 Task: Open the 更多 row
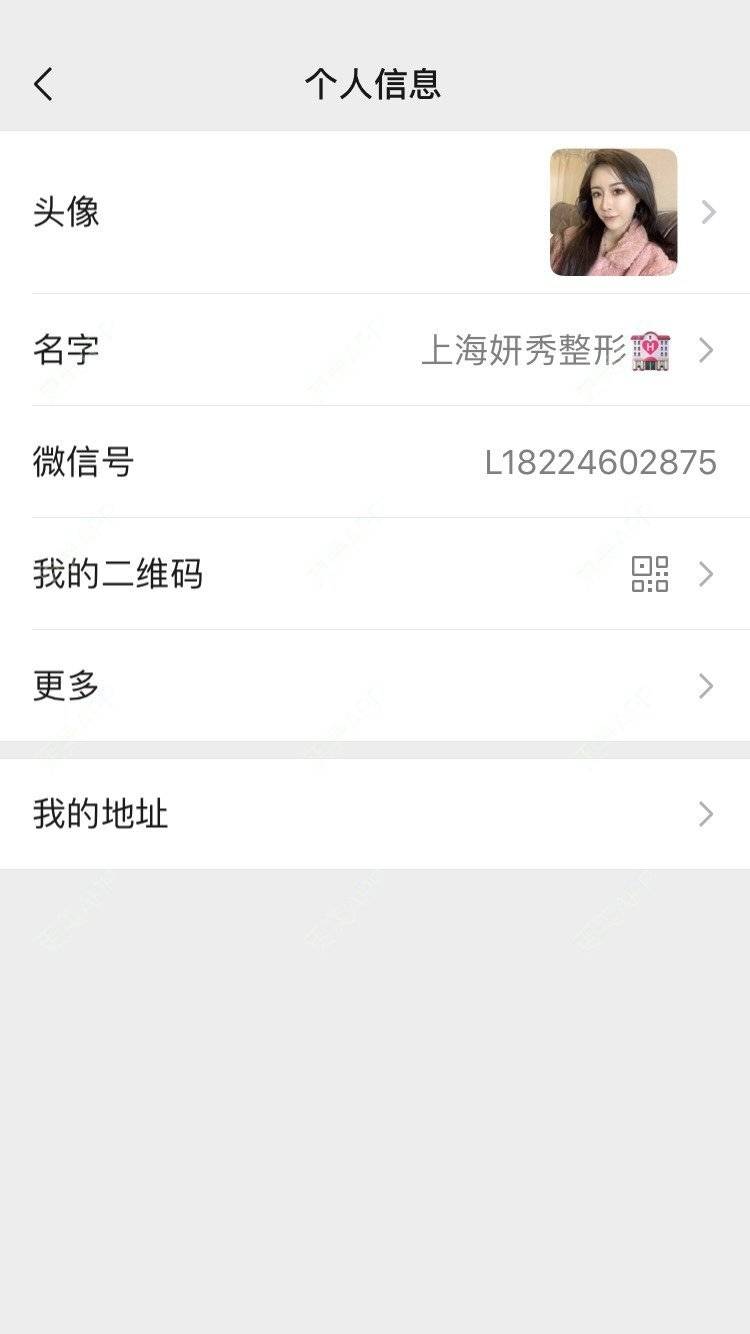pos(375,686)
